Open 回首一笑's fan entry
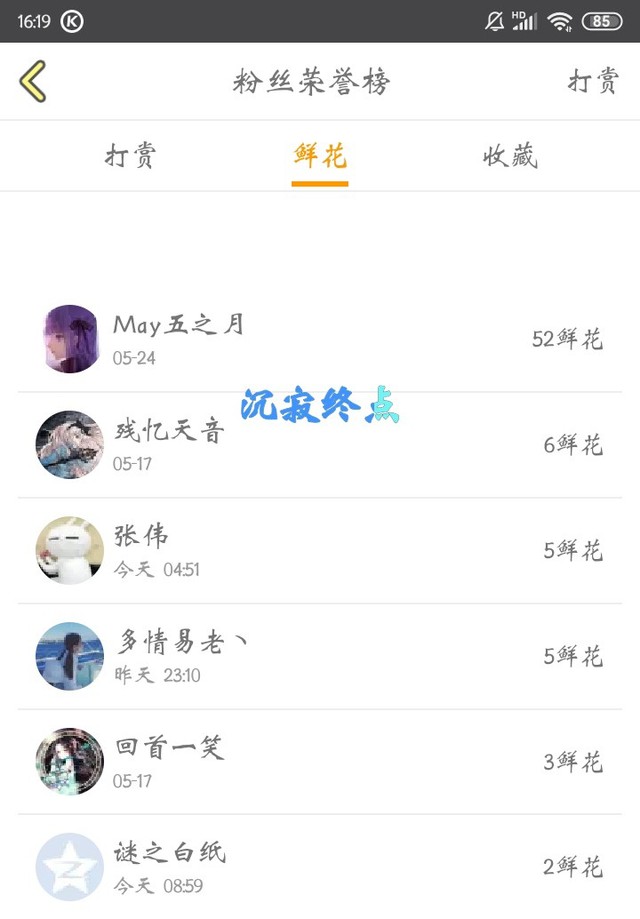This screenshot has width=640, height=919. pyautogui.click(x=320, y=761)
